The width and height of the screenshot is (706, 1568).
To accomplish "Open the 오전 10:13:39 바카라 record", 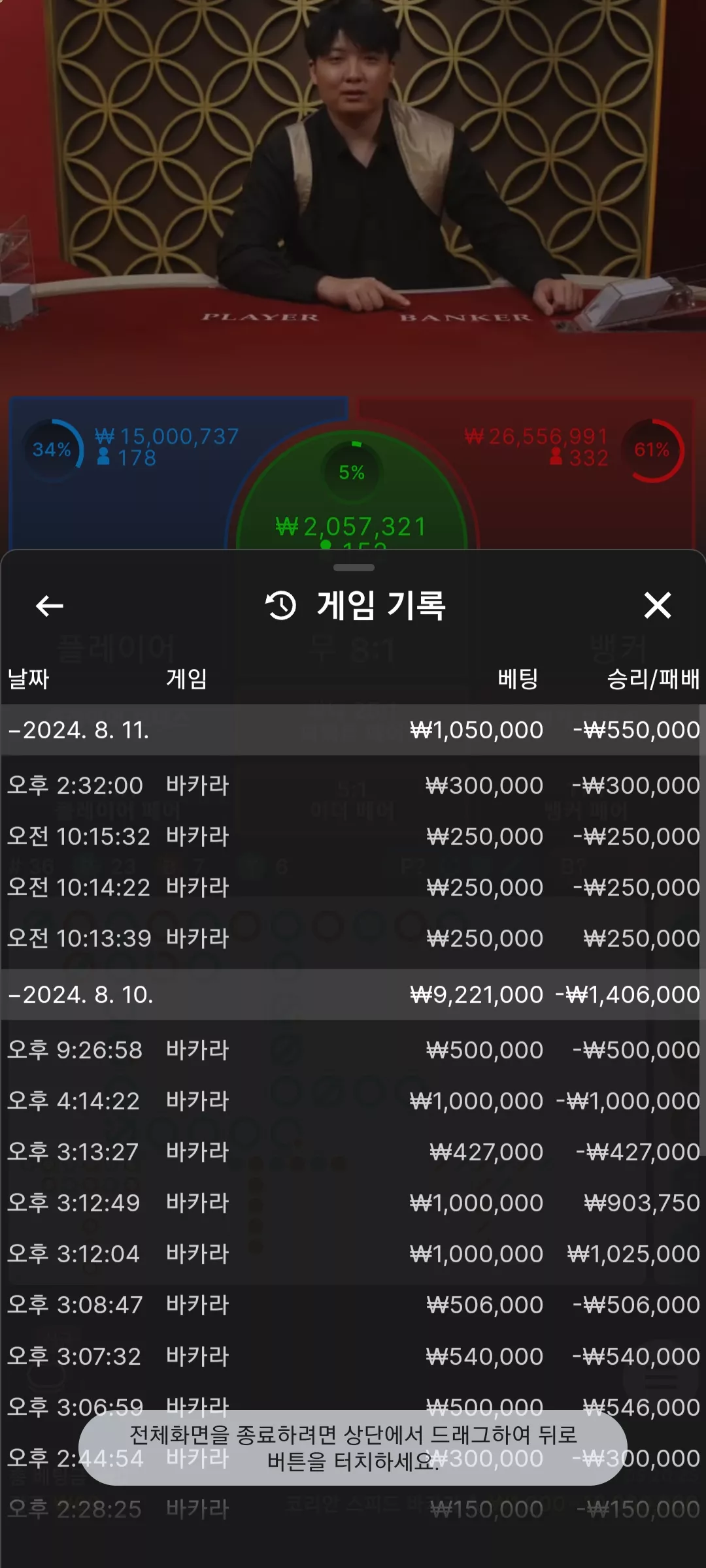I will (x=353, y=938).
